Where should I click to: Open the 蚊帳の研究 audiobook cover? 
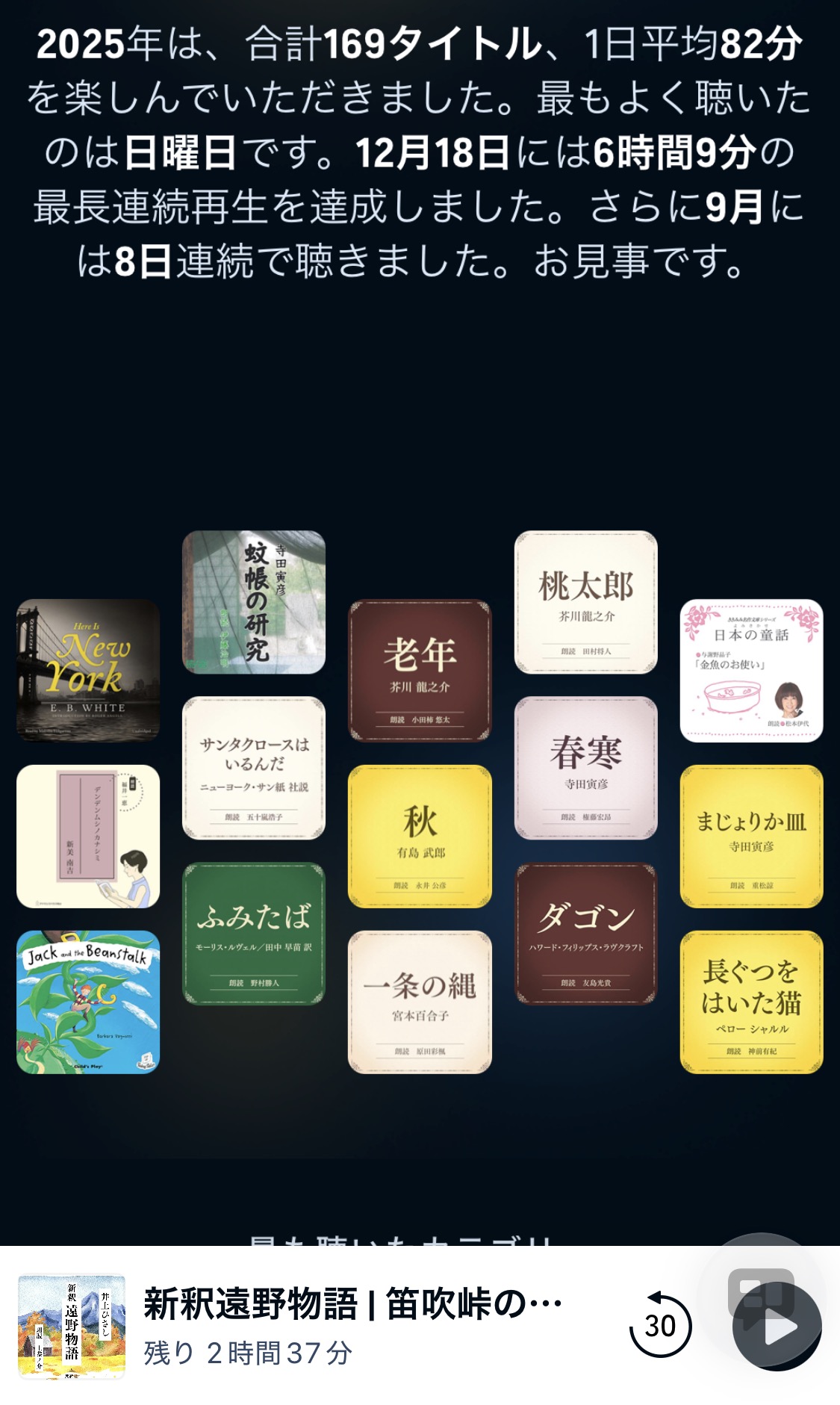(x=254, y=602)
